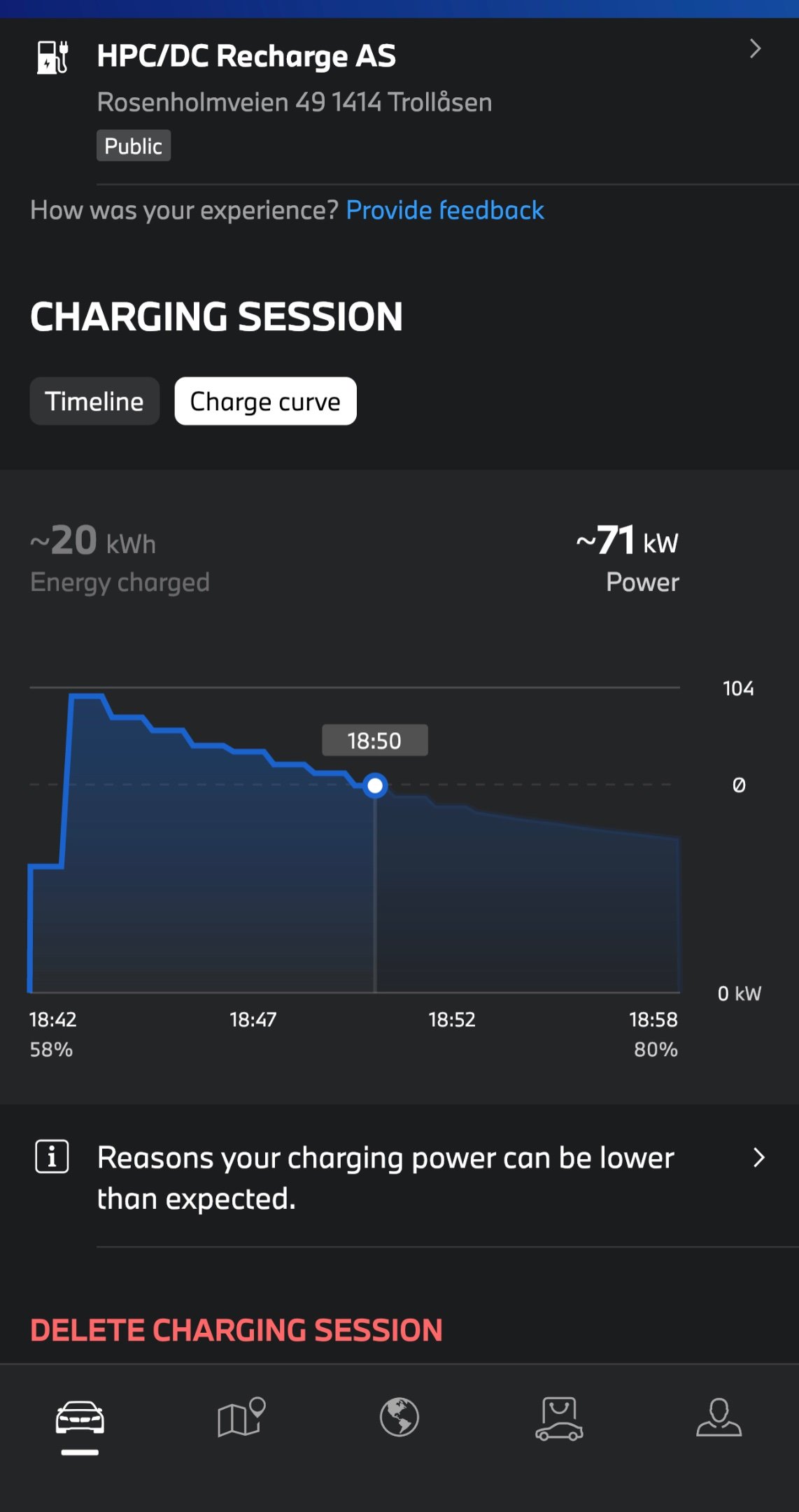The height and width of the screenshot is (1512, 799).
Task: Select the Charge curve tab
Action: pos(265,401)
